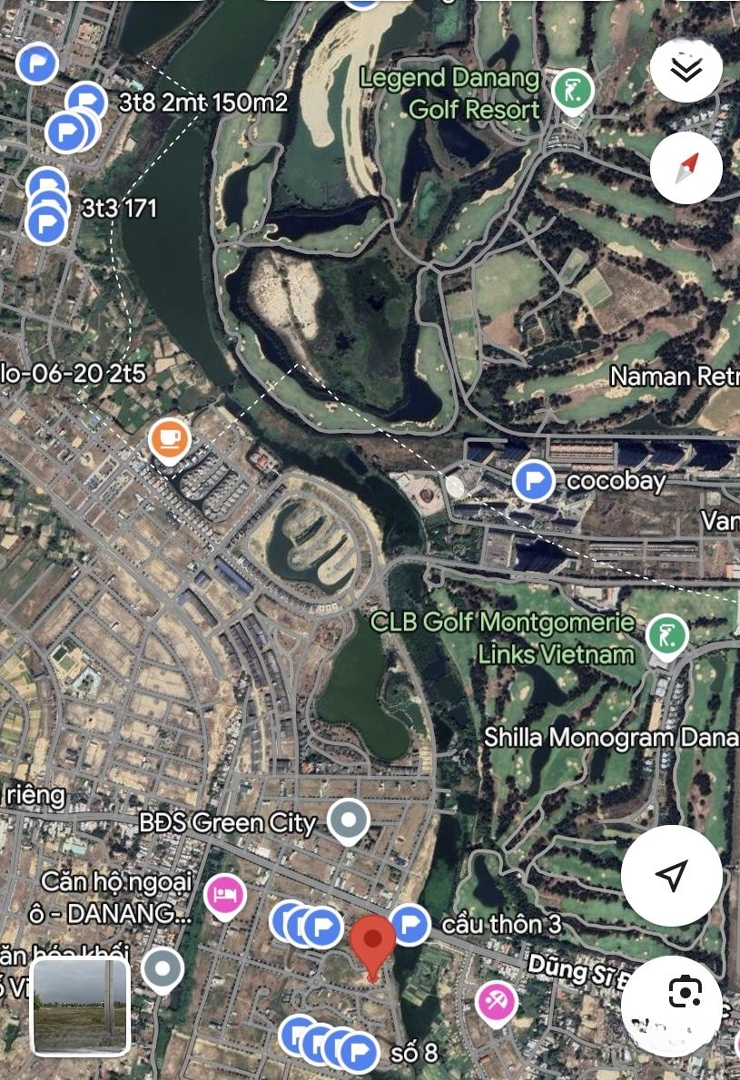Open the Lens camera button
740x1080 pixels.
click(685, 991)
